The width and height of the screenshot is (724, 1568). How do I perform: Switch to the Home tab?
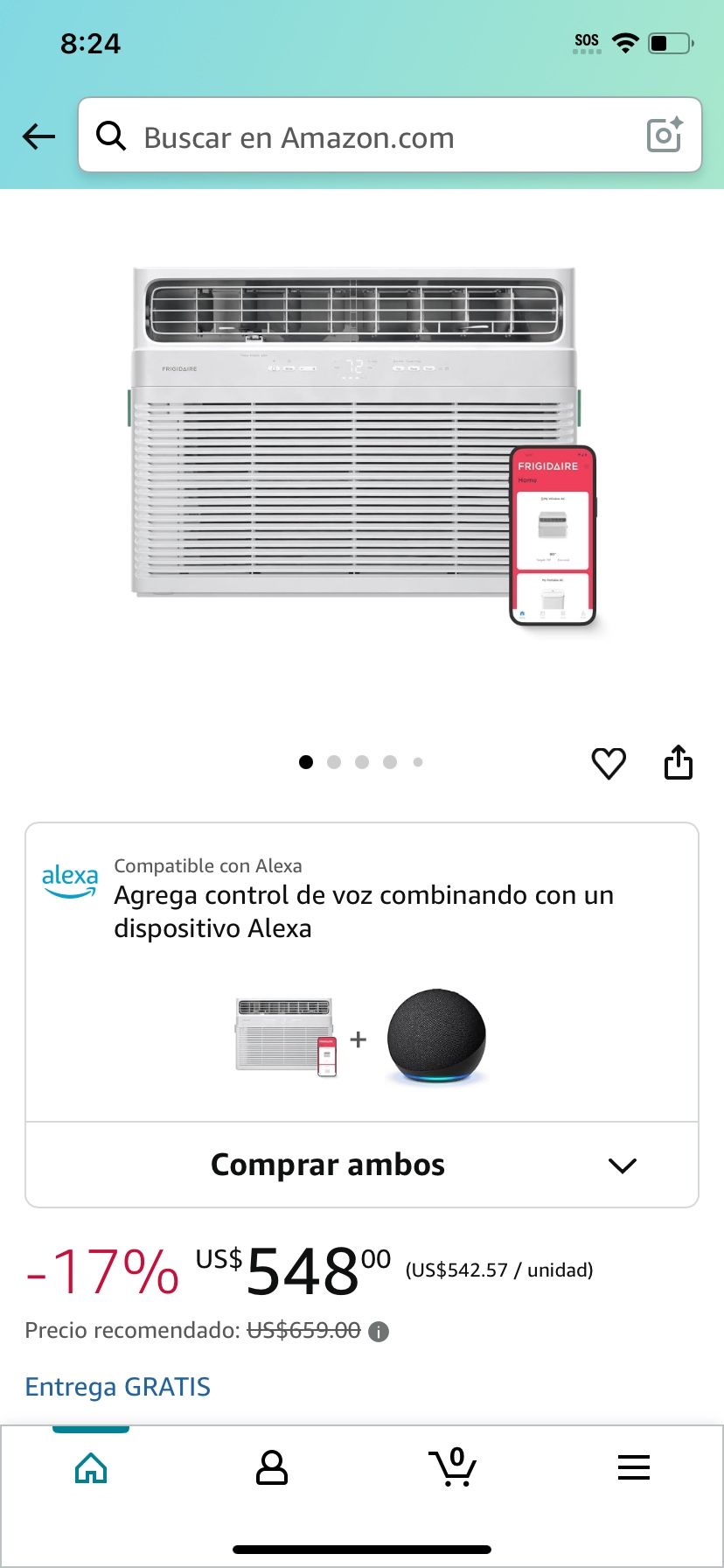91,1468
